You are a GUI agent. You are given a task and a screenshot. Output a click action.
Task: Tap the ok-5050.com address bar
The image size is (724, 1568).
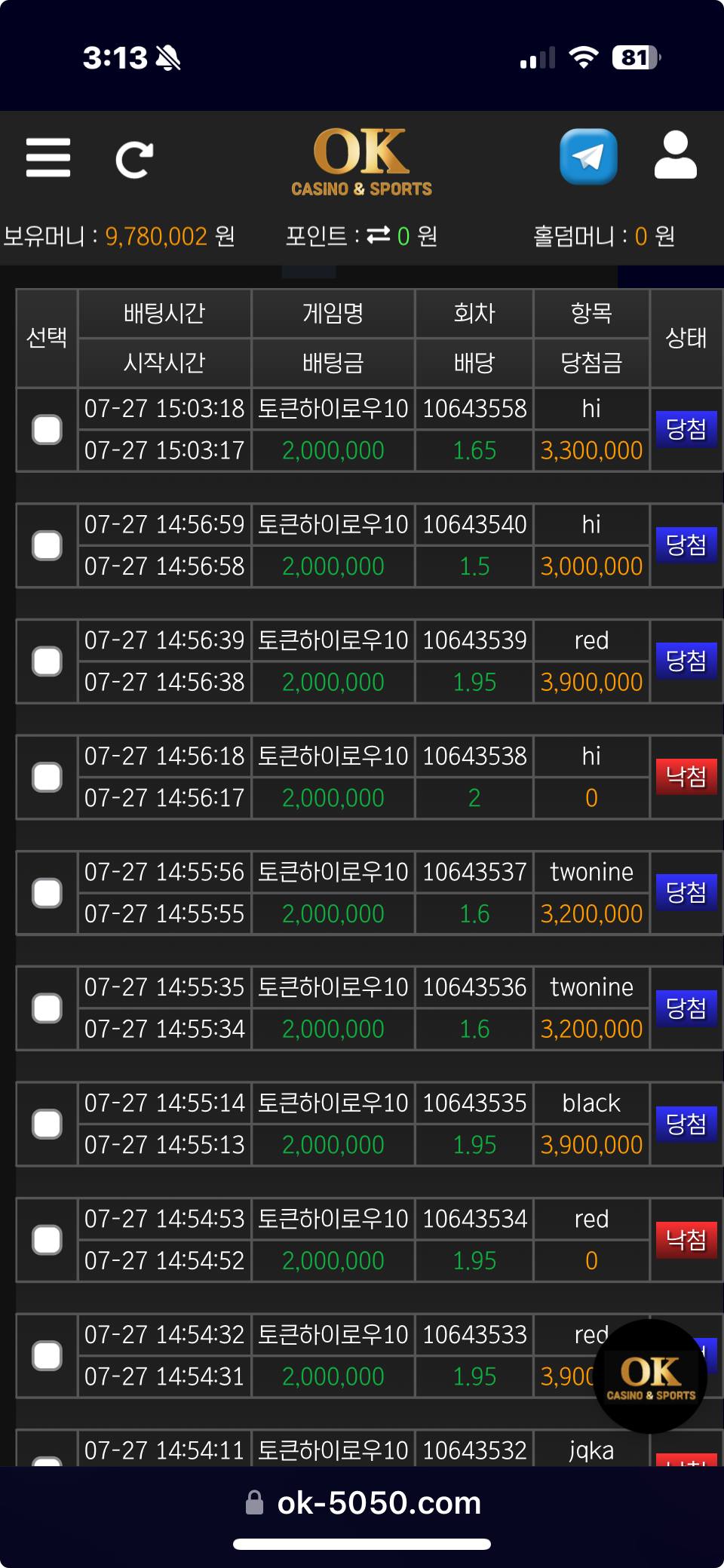click(x=363, y=1502)
